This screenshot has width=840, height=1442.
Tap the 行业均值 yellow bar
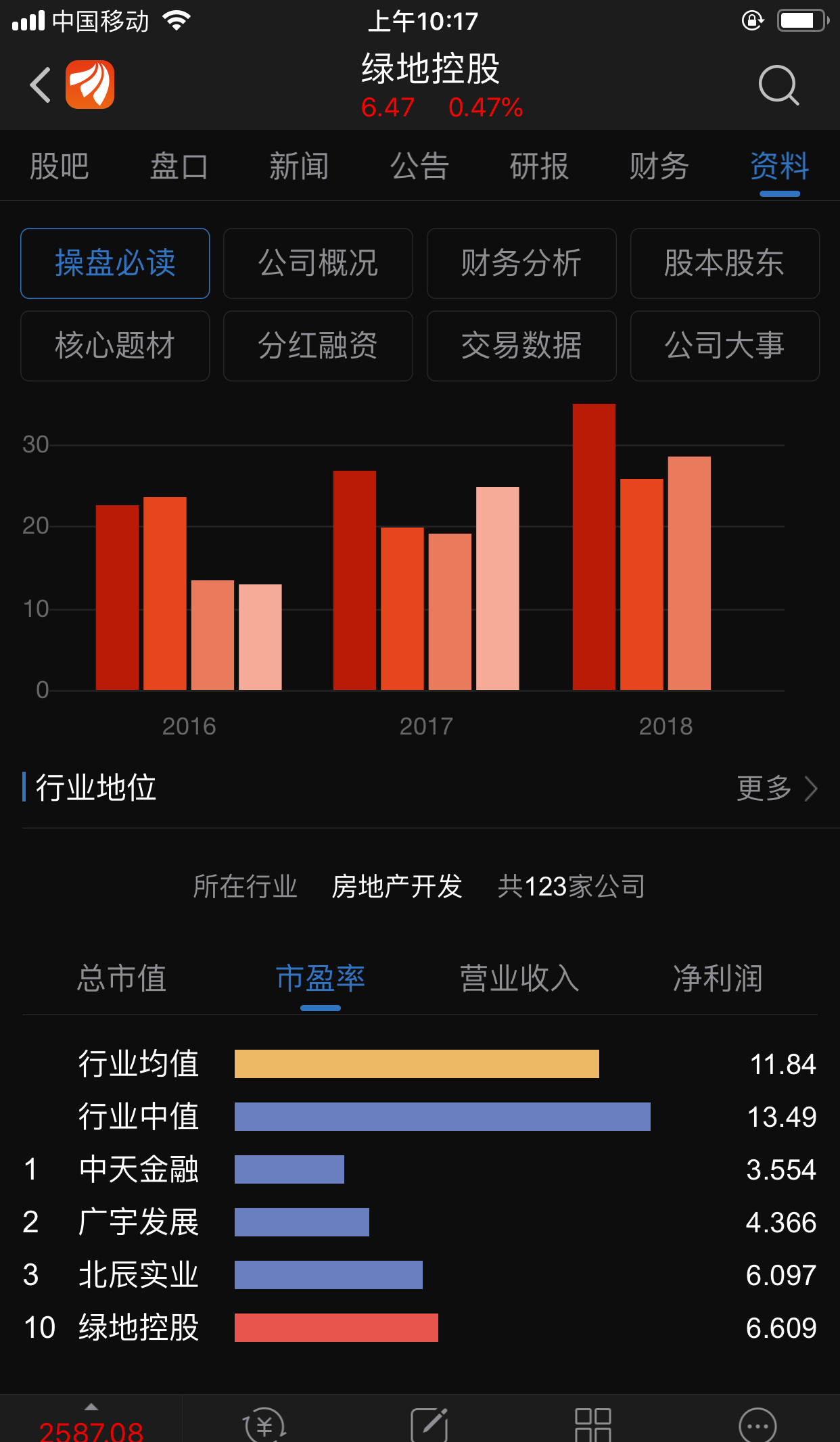[x=416, y=1064]
